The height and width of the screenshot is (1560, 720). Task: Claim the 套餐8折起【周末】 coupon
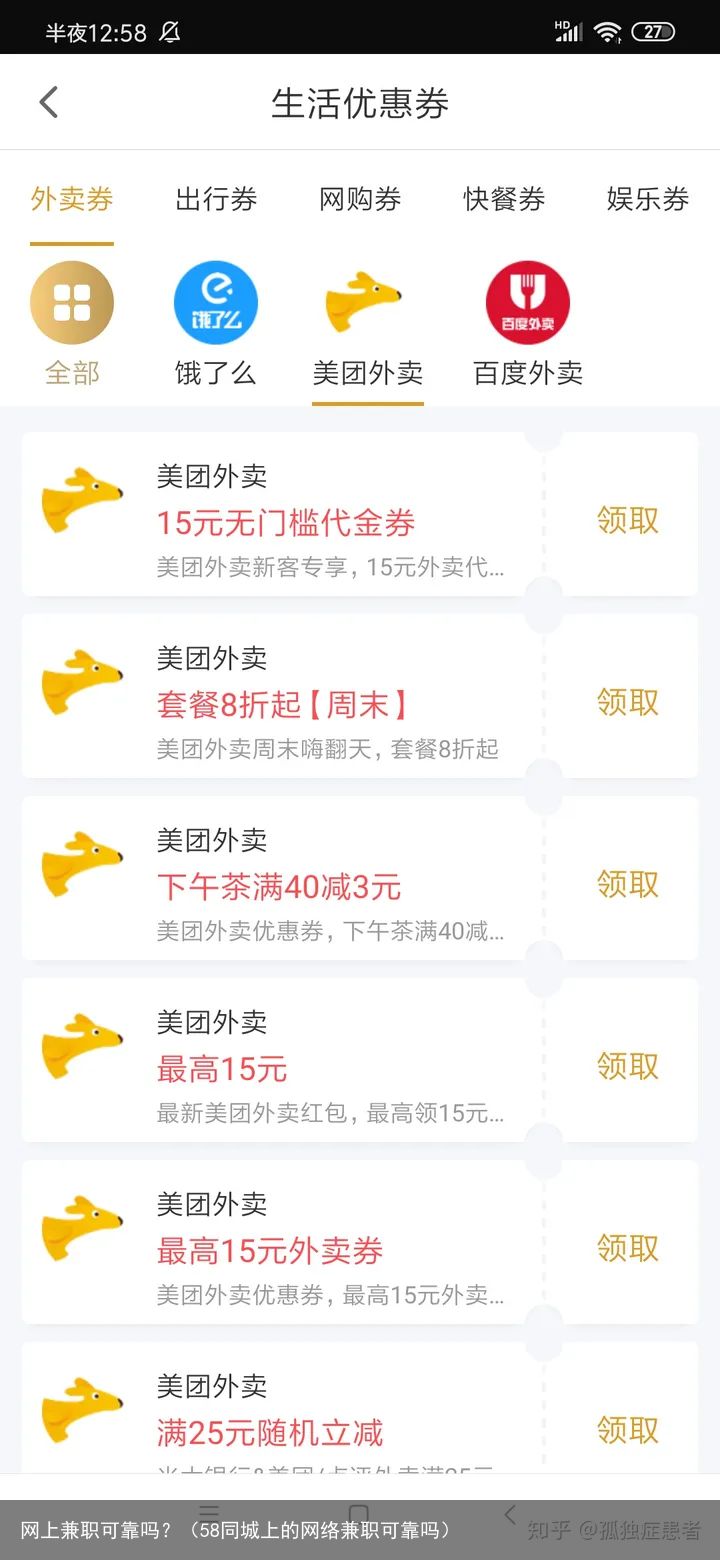(x=628, y=702)
